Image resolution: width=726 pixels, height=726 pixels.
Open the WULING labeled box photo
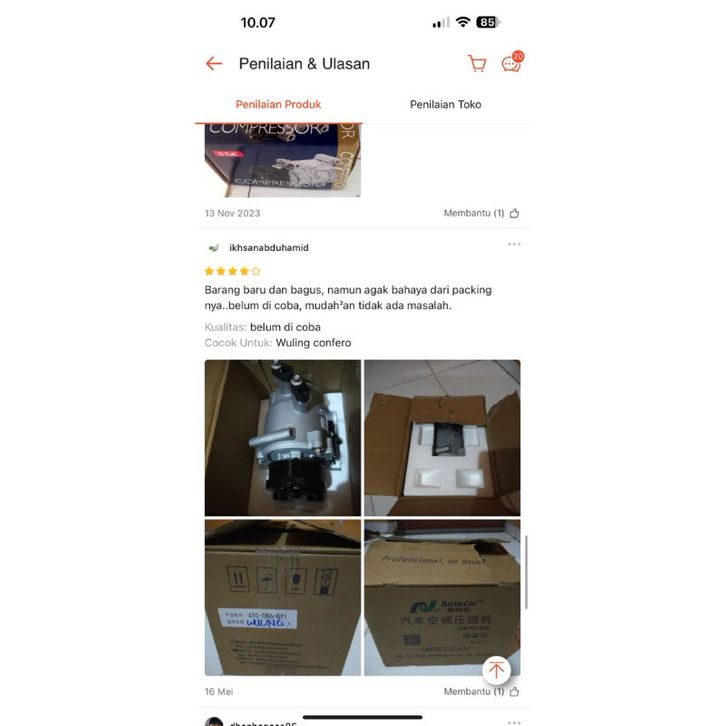click(282, 597)
